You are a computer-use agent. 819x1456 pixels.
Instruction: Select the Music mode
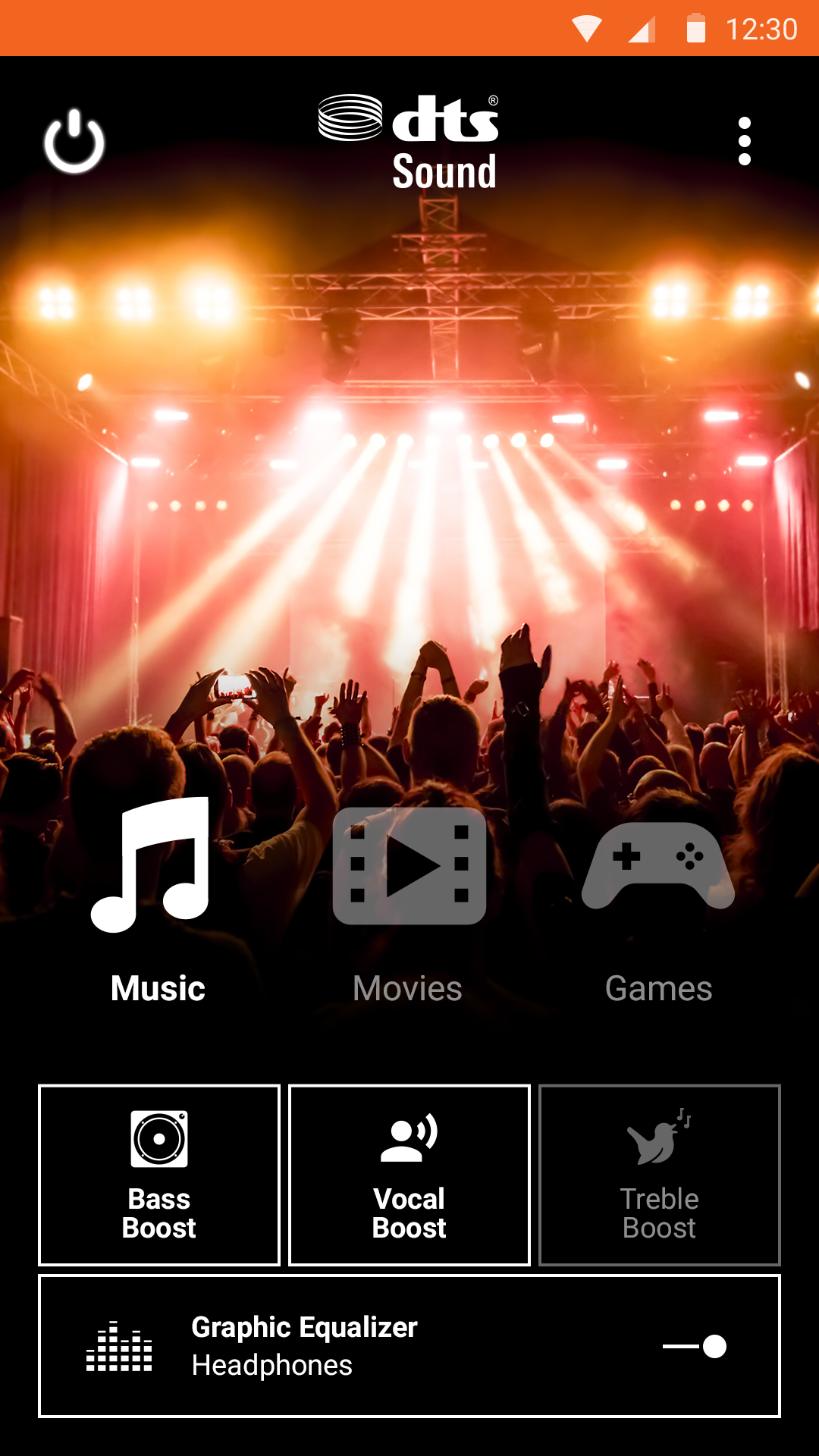(x=158, y=902)
